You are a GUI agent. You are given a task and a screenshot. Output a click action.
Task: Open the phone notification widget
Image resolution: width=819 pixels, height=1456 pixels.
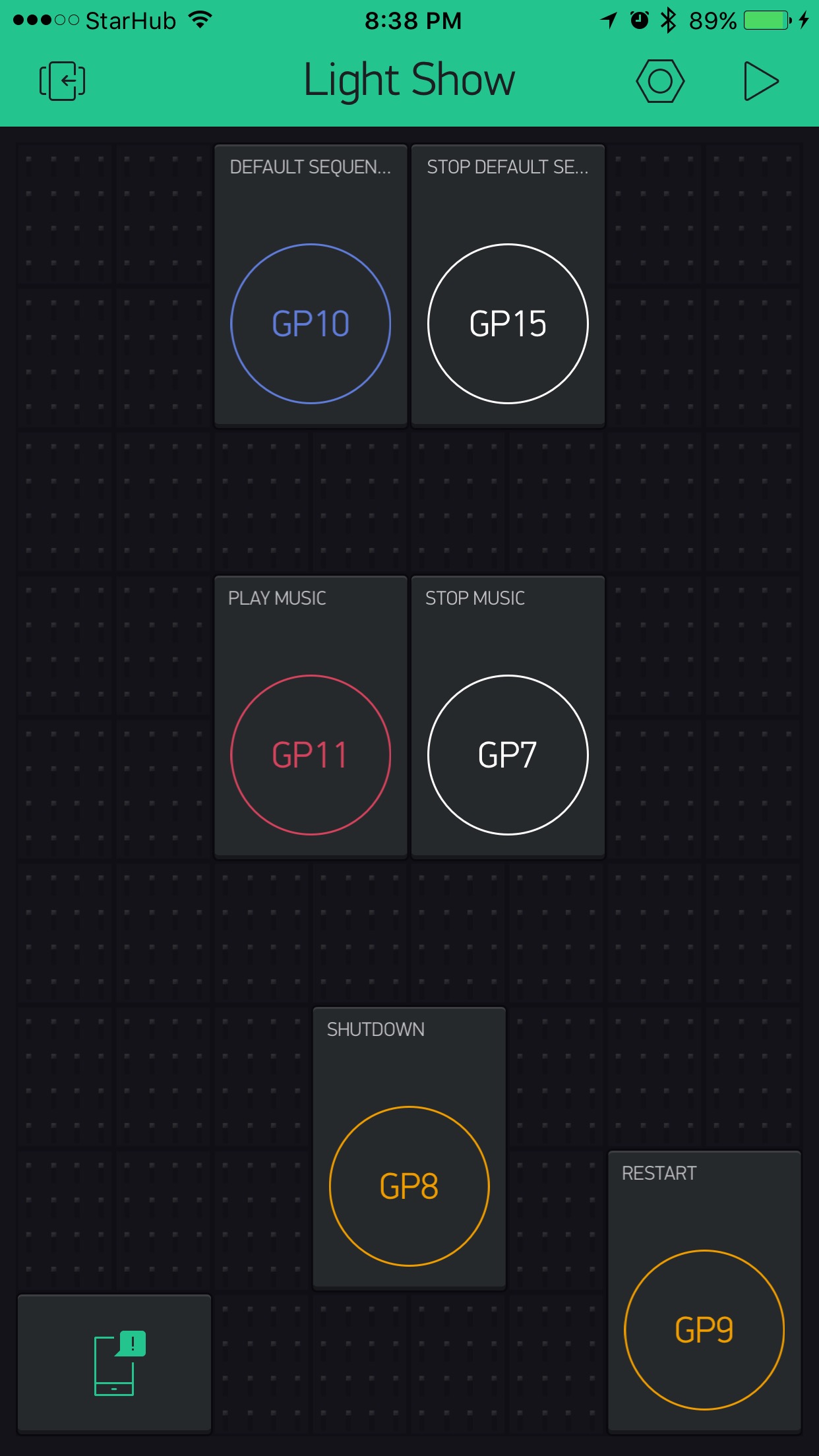click(x=115, y=1364)
